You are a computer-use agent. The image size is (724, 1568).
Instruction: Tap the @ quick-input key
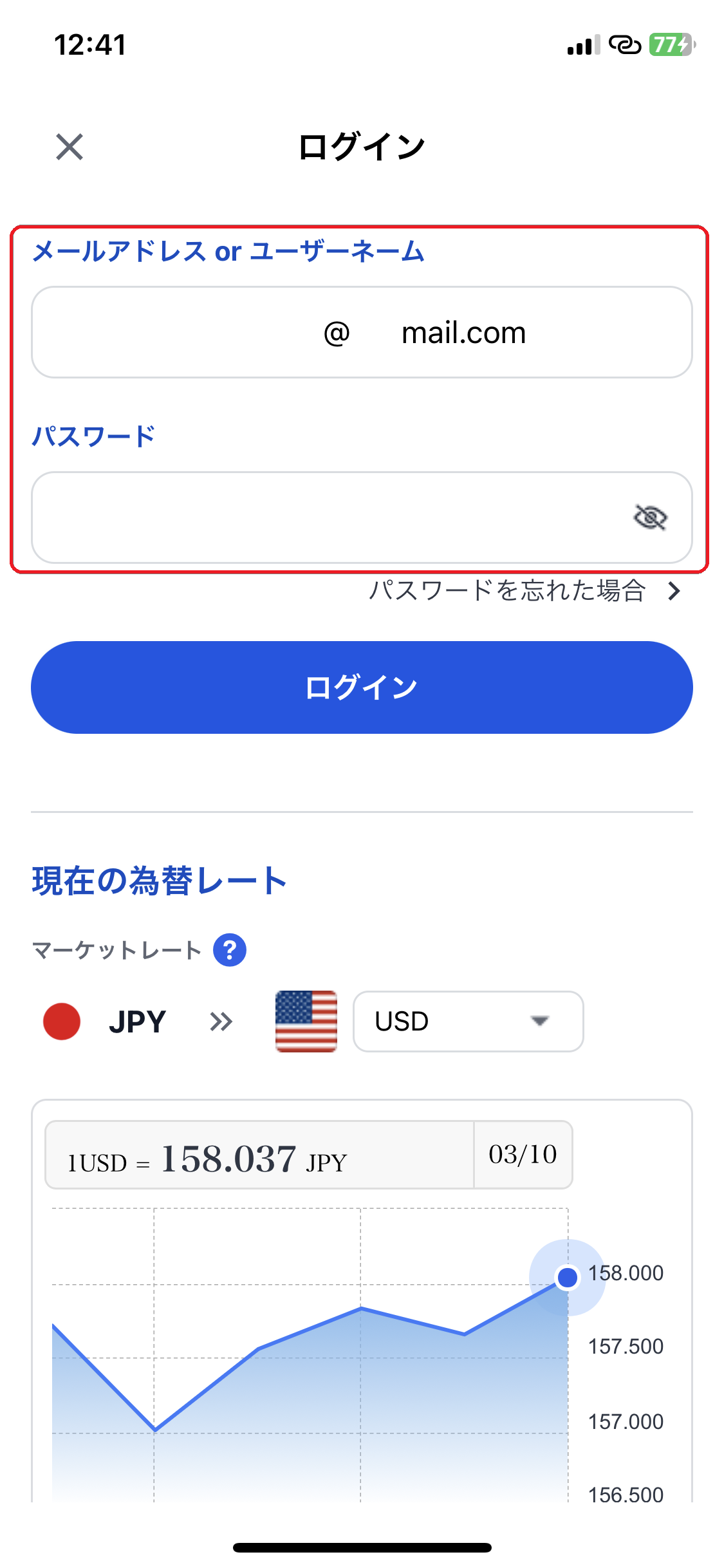click(x=337, y=332)
